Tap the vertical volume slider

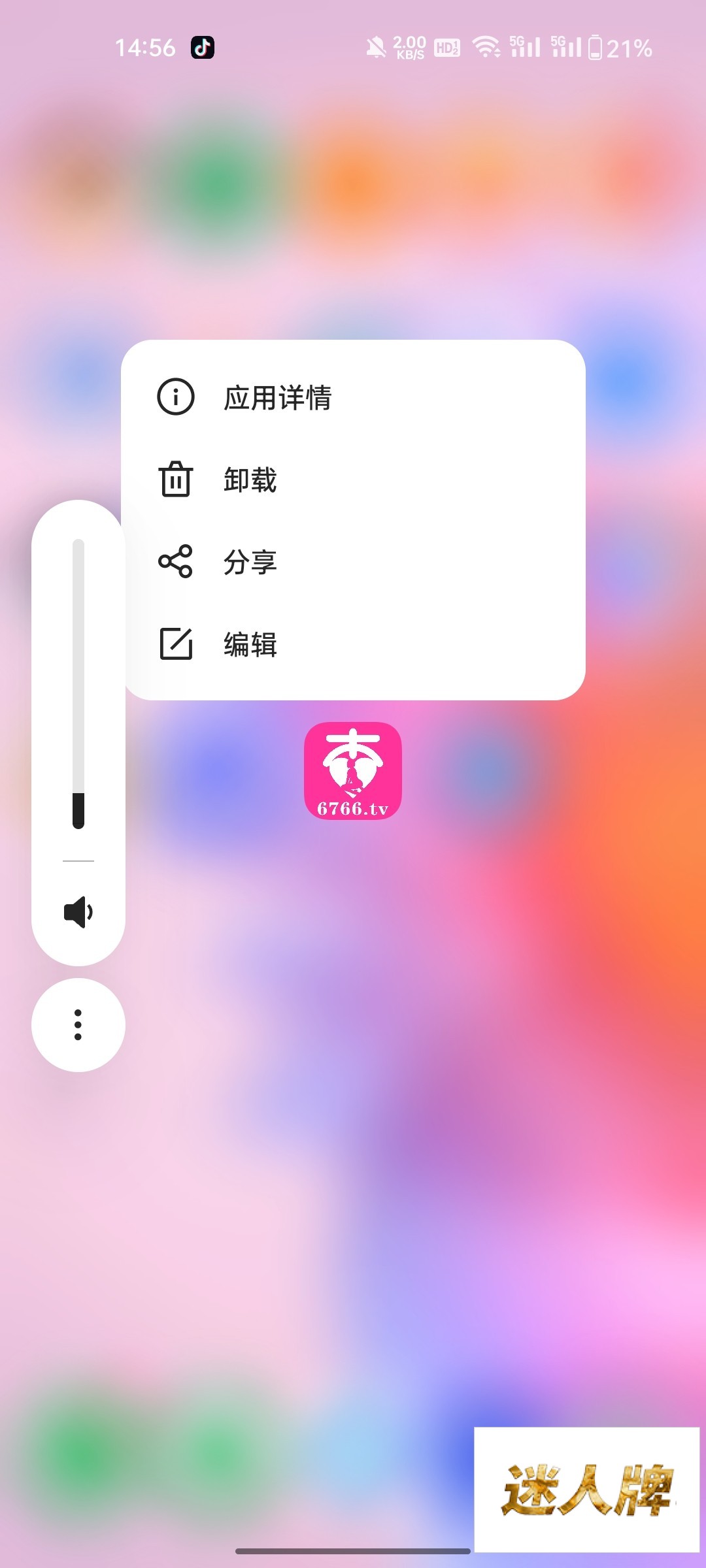(78, 683)
